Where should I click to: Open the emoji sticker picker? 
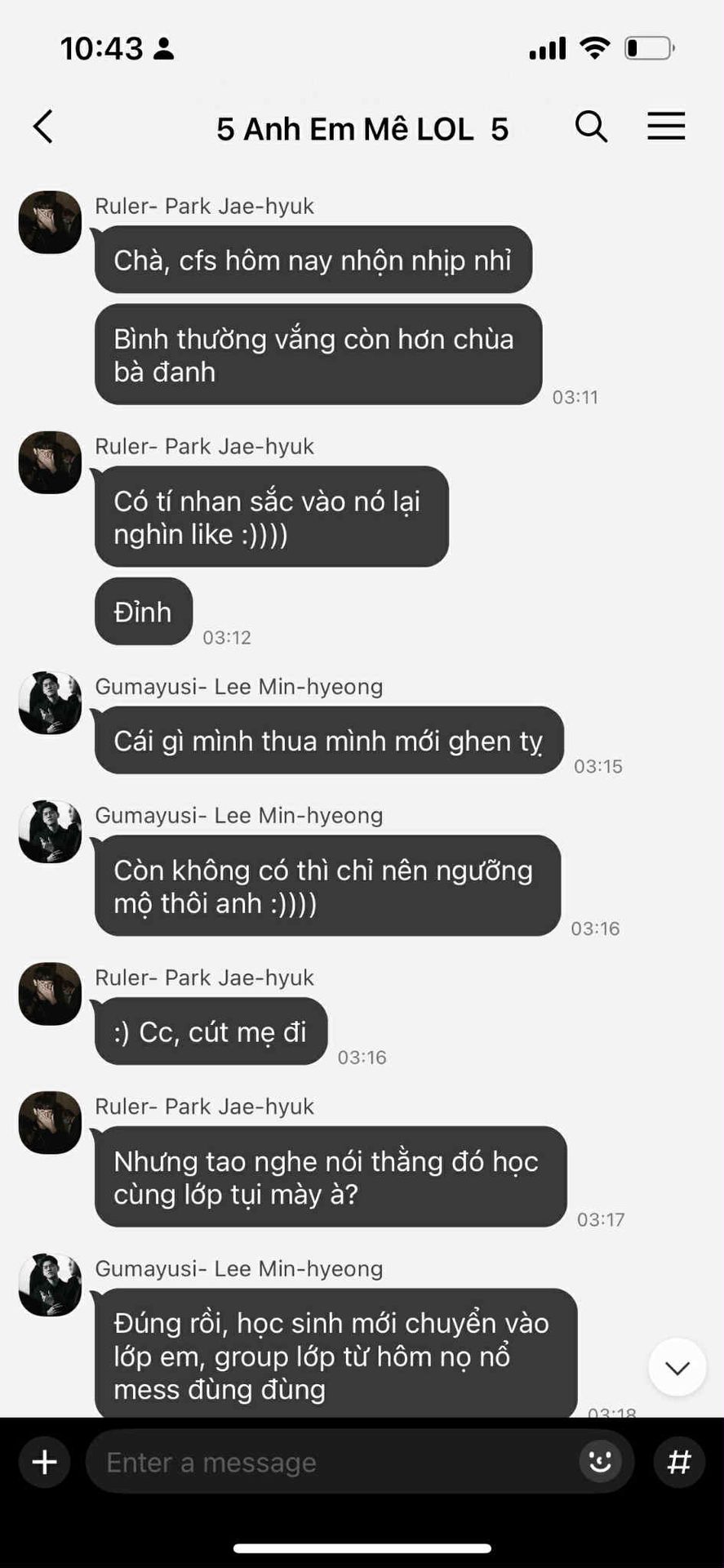coord(600,1463)
